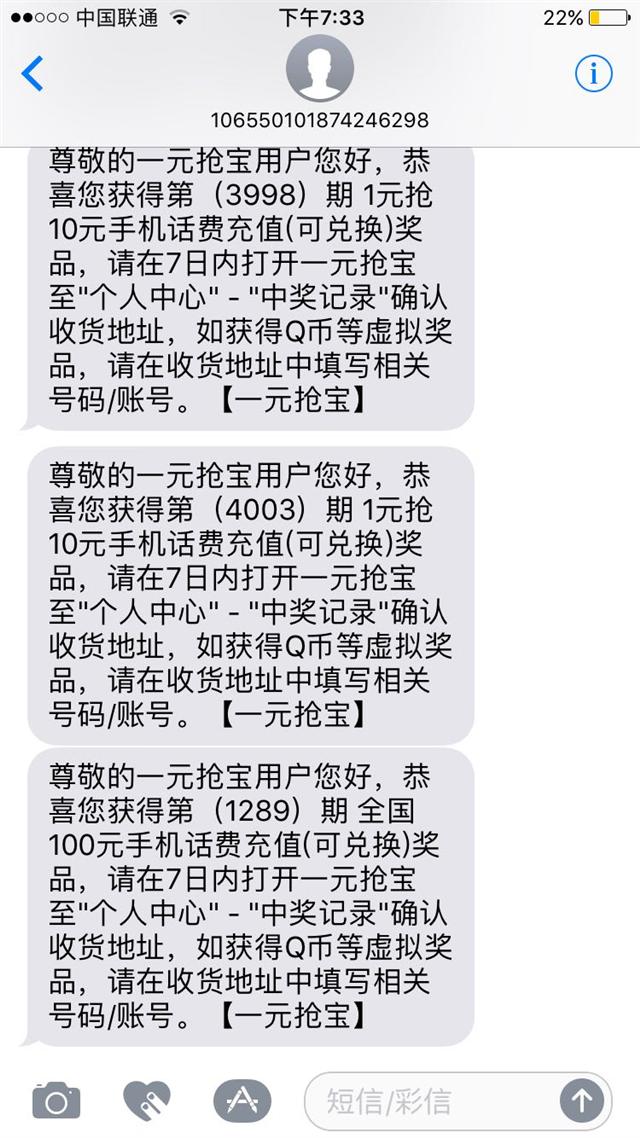Open Digital Touch heart icon

(x=147, y=1101)
